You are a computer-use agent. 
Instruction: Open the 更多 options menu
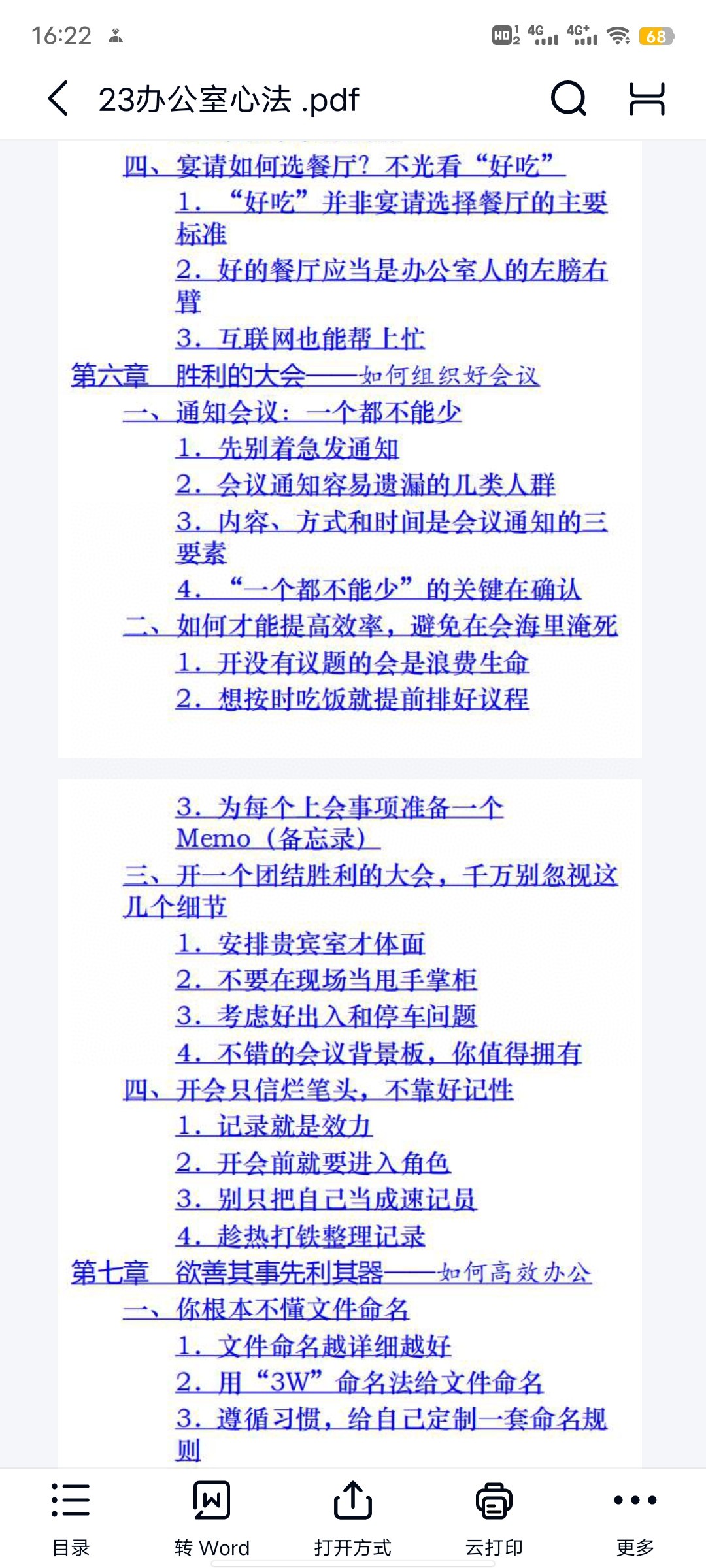coord(635,1519)
